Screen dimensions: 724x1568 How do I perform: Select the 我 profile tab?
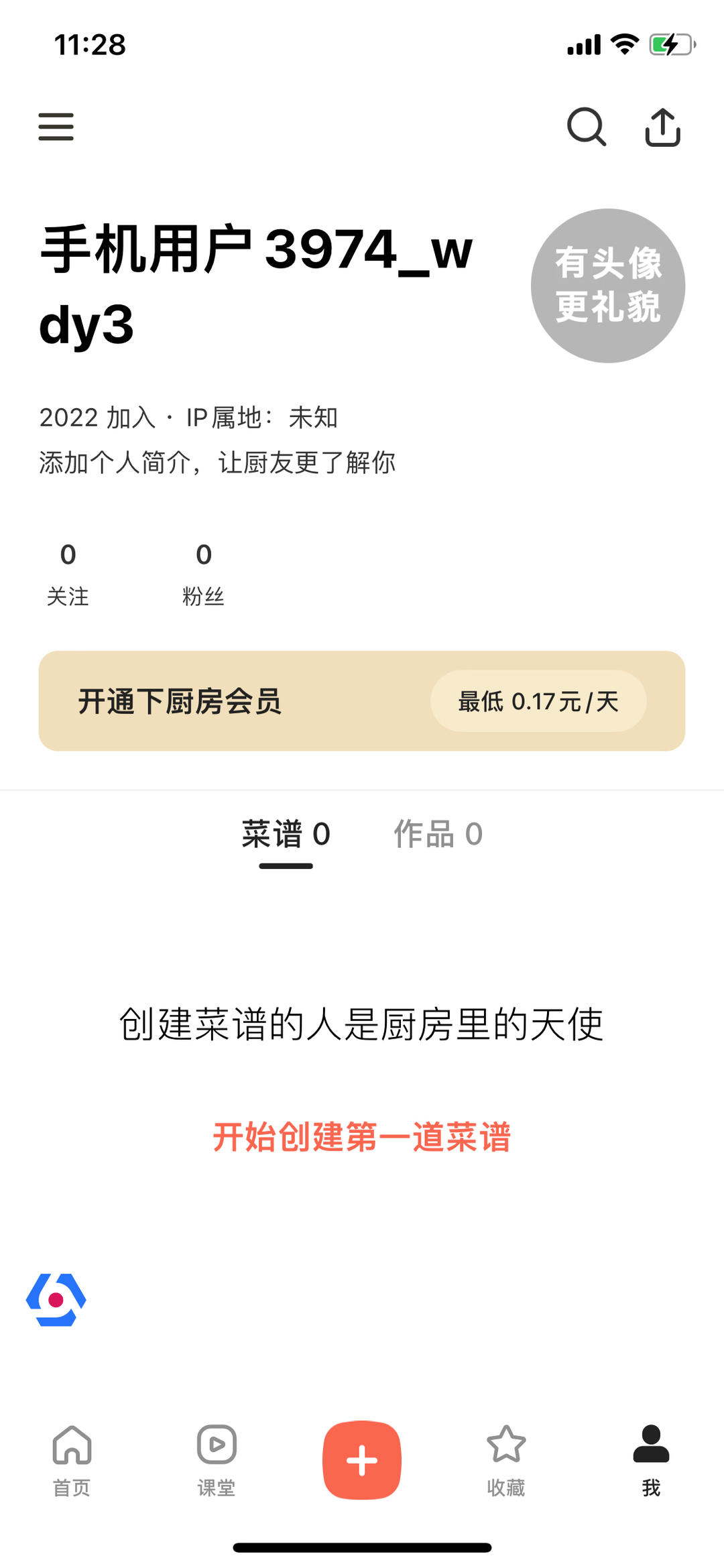651,1461
